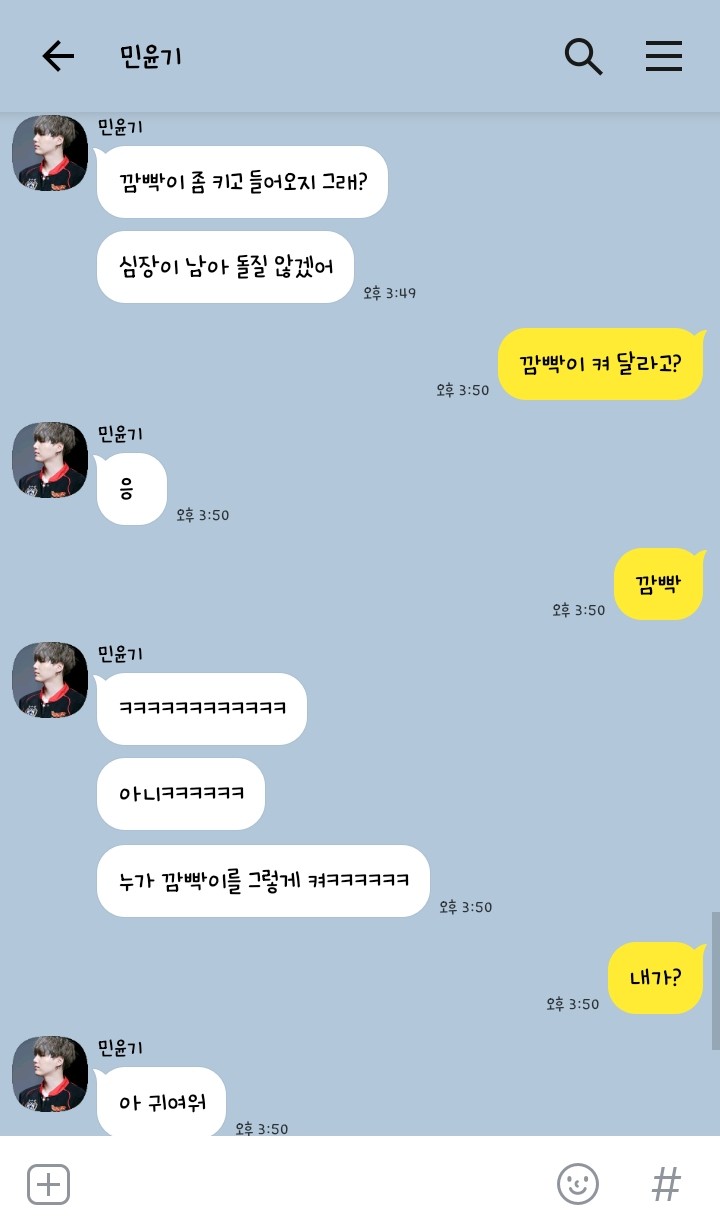Search within this conversation
This screenshot has width=720, height=1232.
[x=583, y=57]
